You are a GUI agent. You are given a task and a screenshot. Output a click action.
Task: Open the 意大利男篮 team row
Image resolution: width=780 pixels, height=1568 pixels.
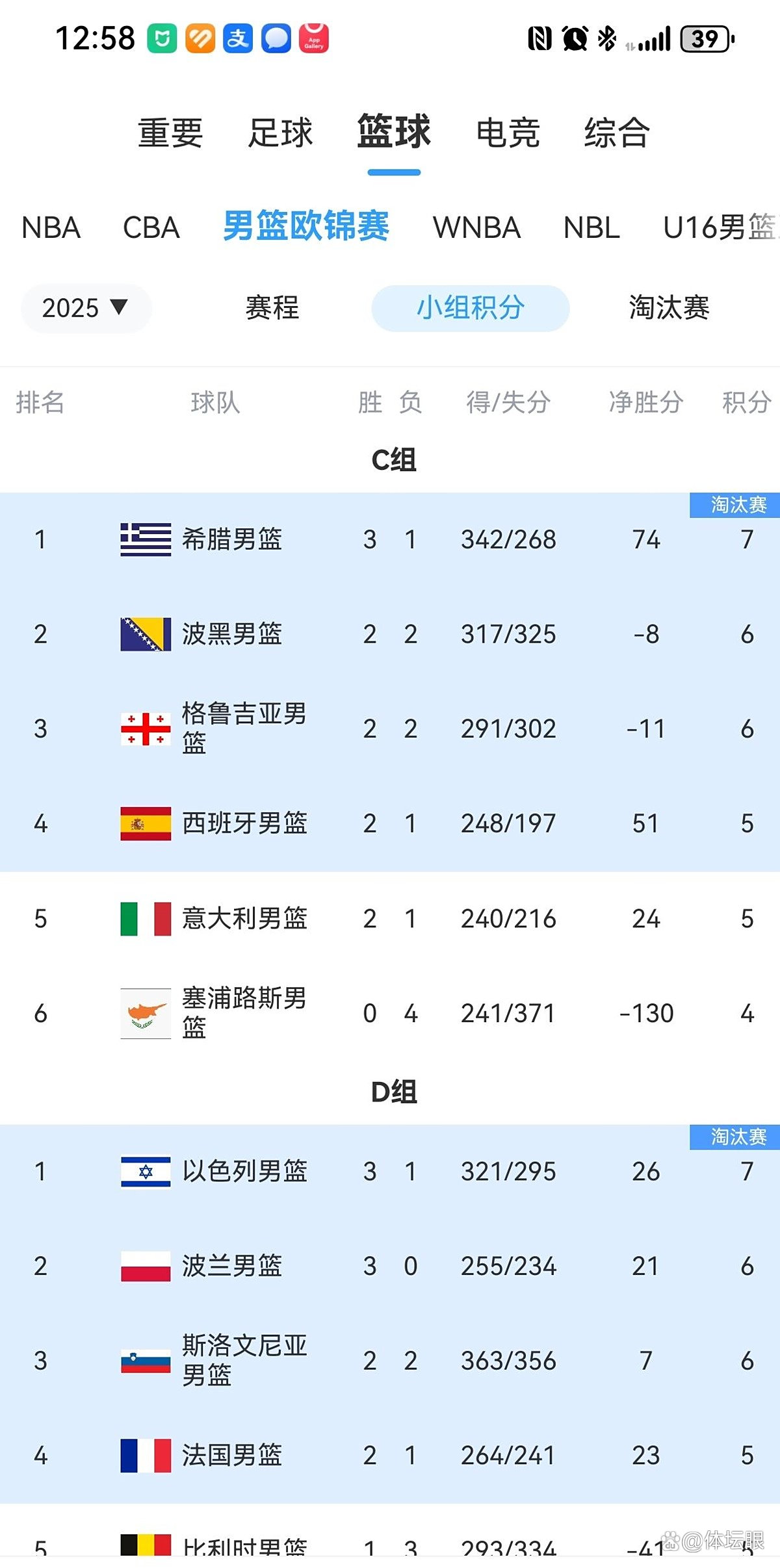tap(244, 918)
